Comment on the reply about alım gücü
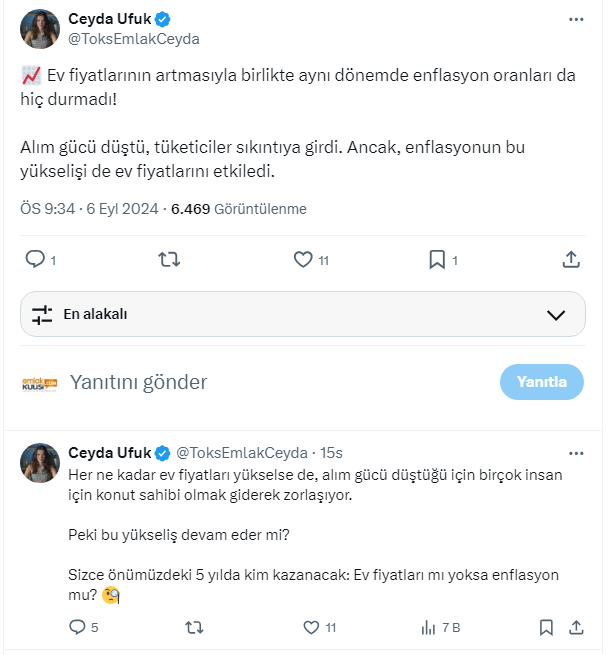The image size is (608, 655). coord(78,627)
